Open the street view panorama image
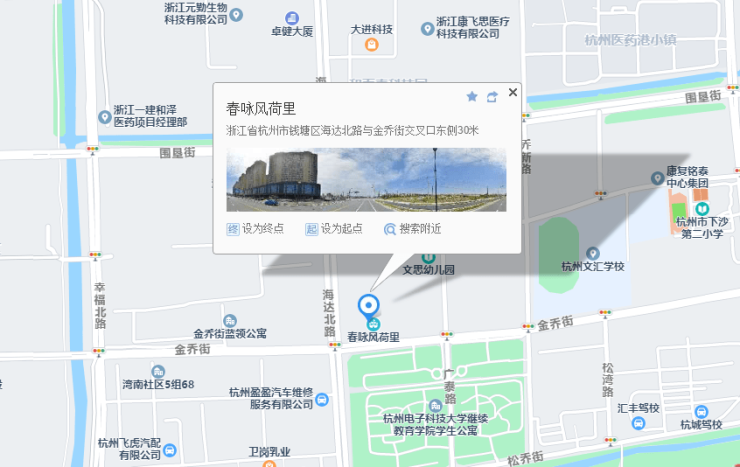The width and height of the screenshot is (740, 467). (x=366, y=180)
